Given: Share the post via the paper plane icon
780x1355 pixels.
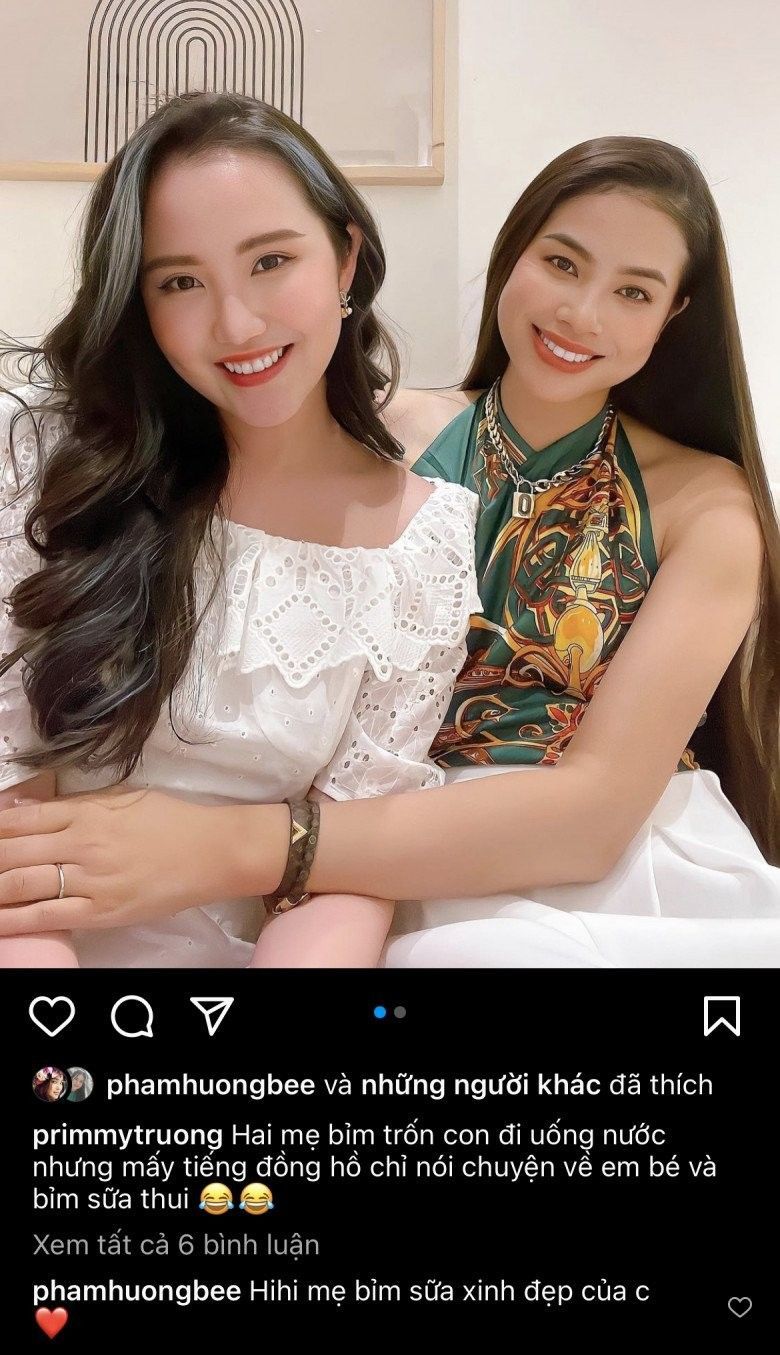Looking at the screenshot, I should 211,1015.
